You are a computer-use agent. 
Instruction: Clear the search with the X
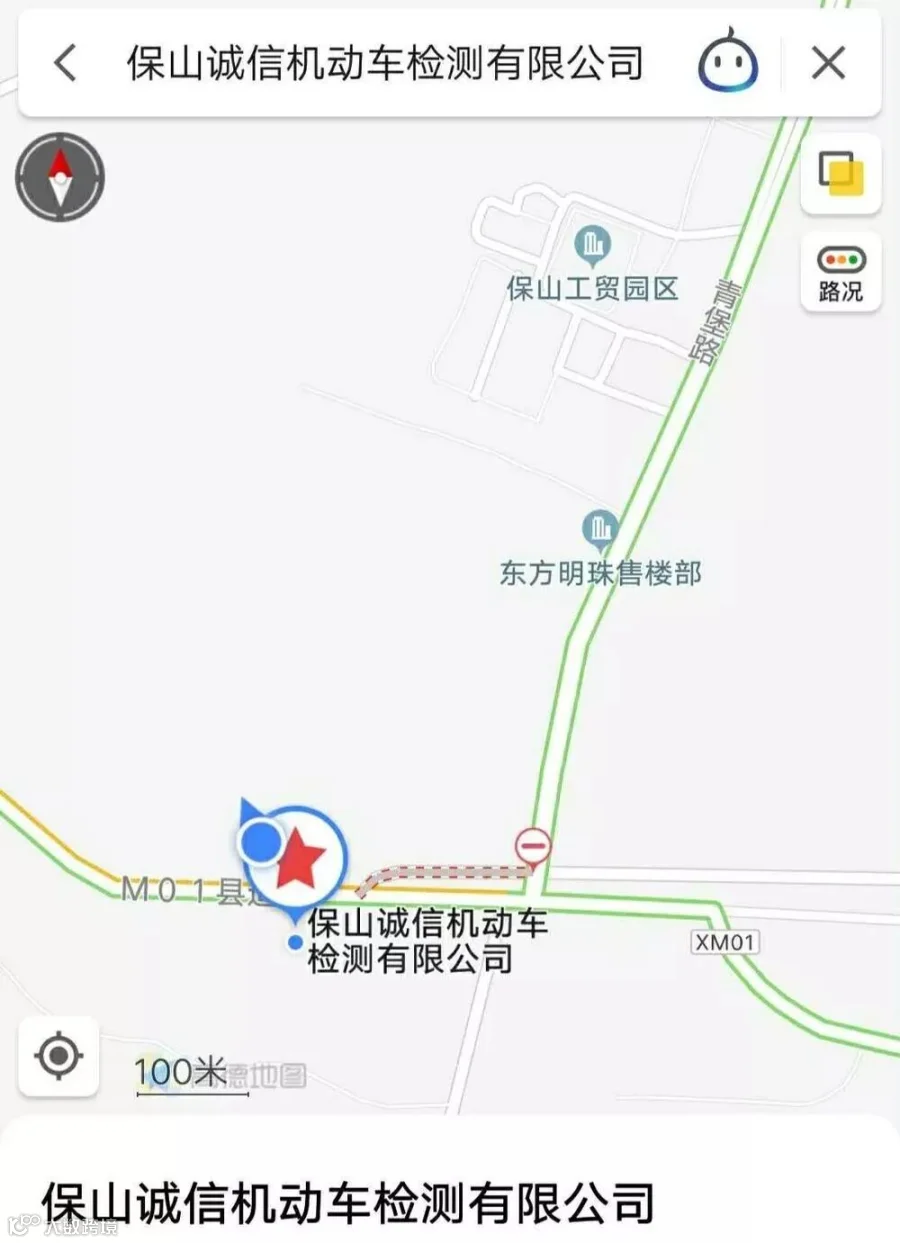click(828, 64)
